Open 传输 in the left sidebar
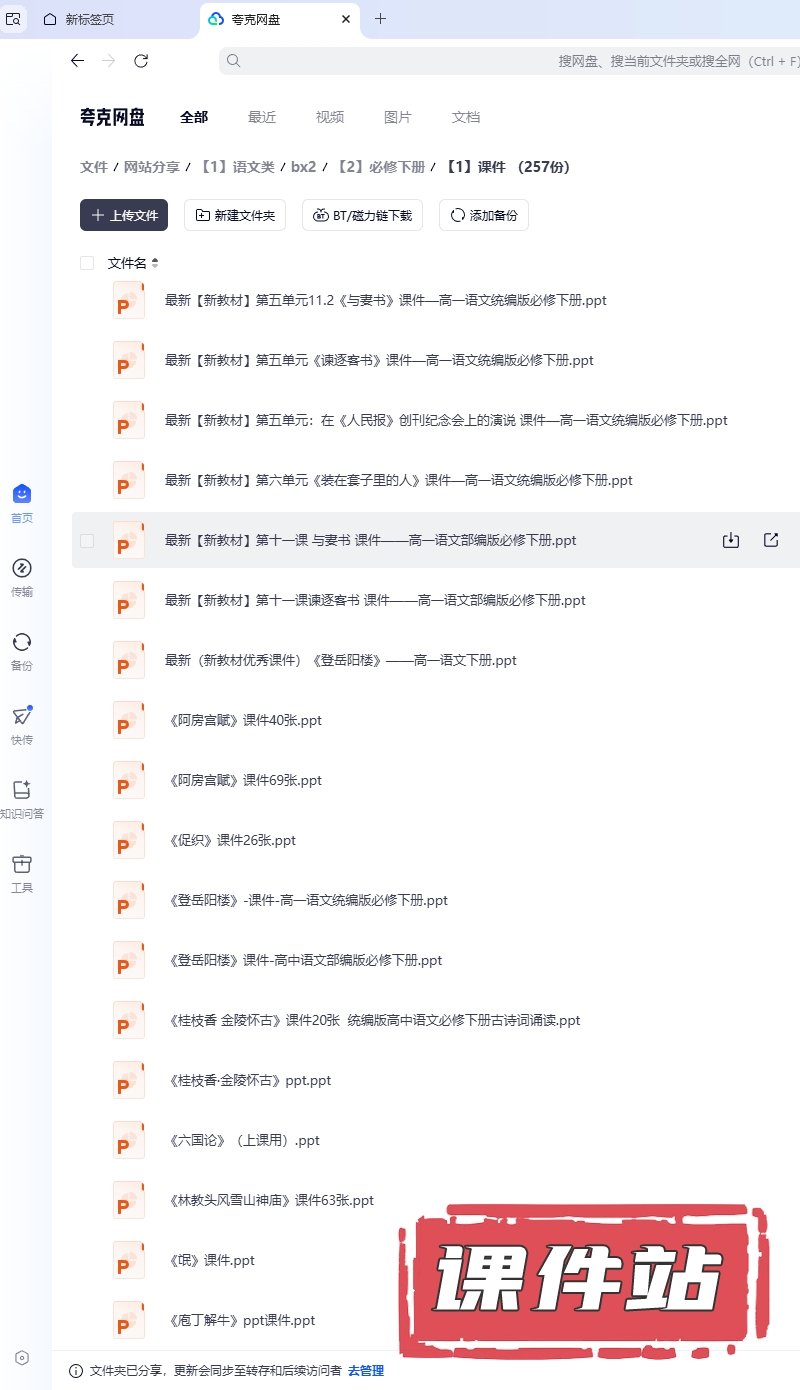 22,577
